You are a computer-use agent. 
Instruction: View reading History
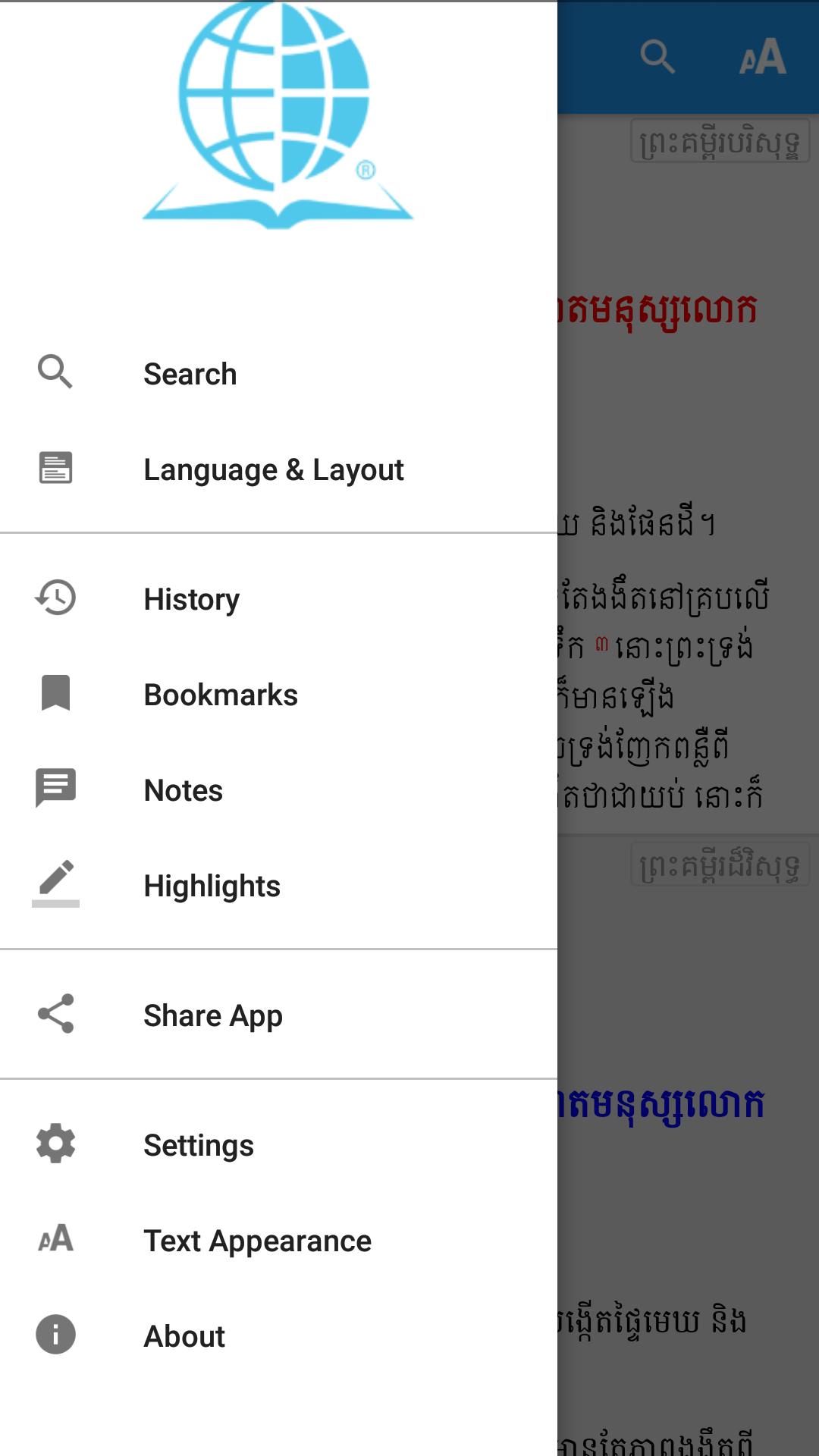(x=191, y=599)
